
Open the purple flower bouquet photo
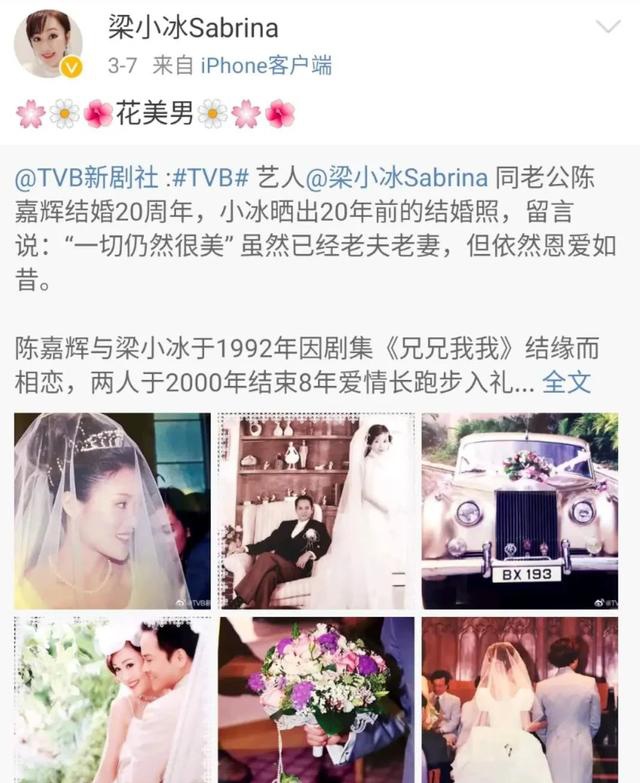pos(316,700)
